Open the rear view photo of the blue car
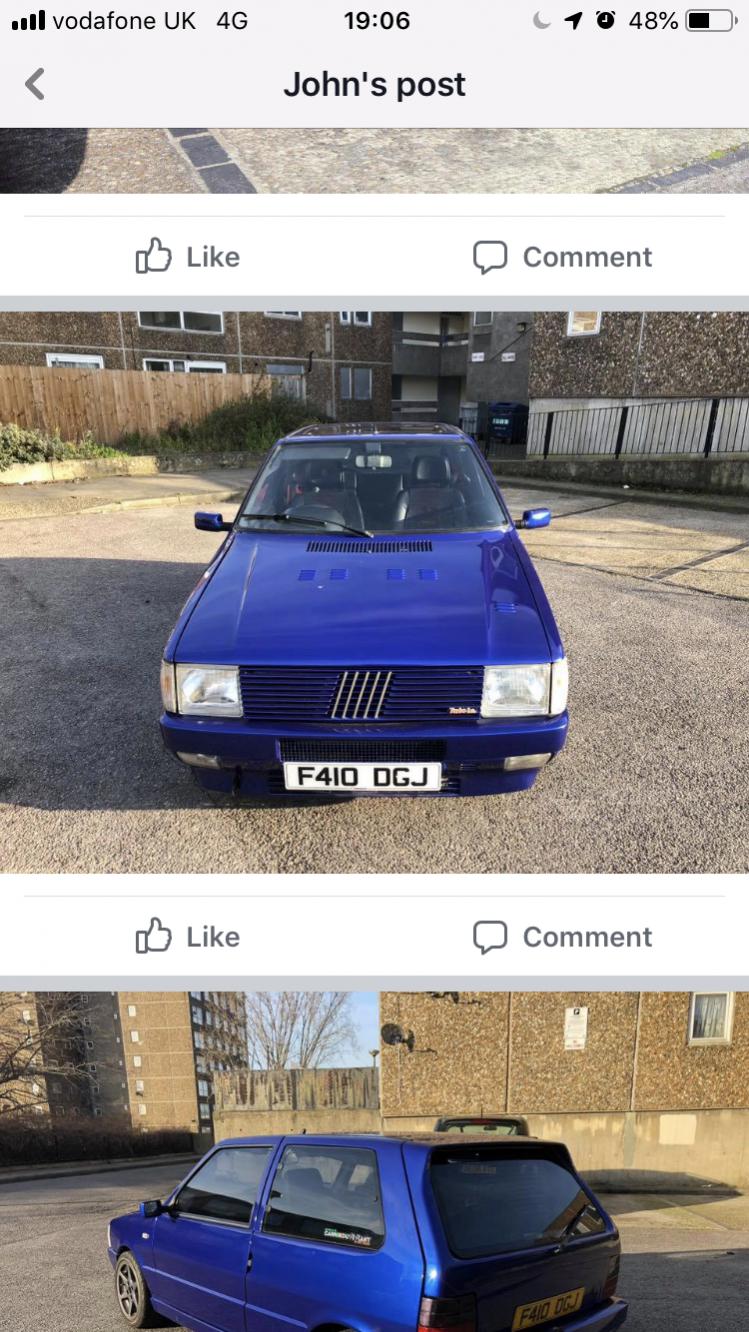The width and height of the screenshot is (749, 1332). (x=374, y=1161)
